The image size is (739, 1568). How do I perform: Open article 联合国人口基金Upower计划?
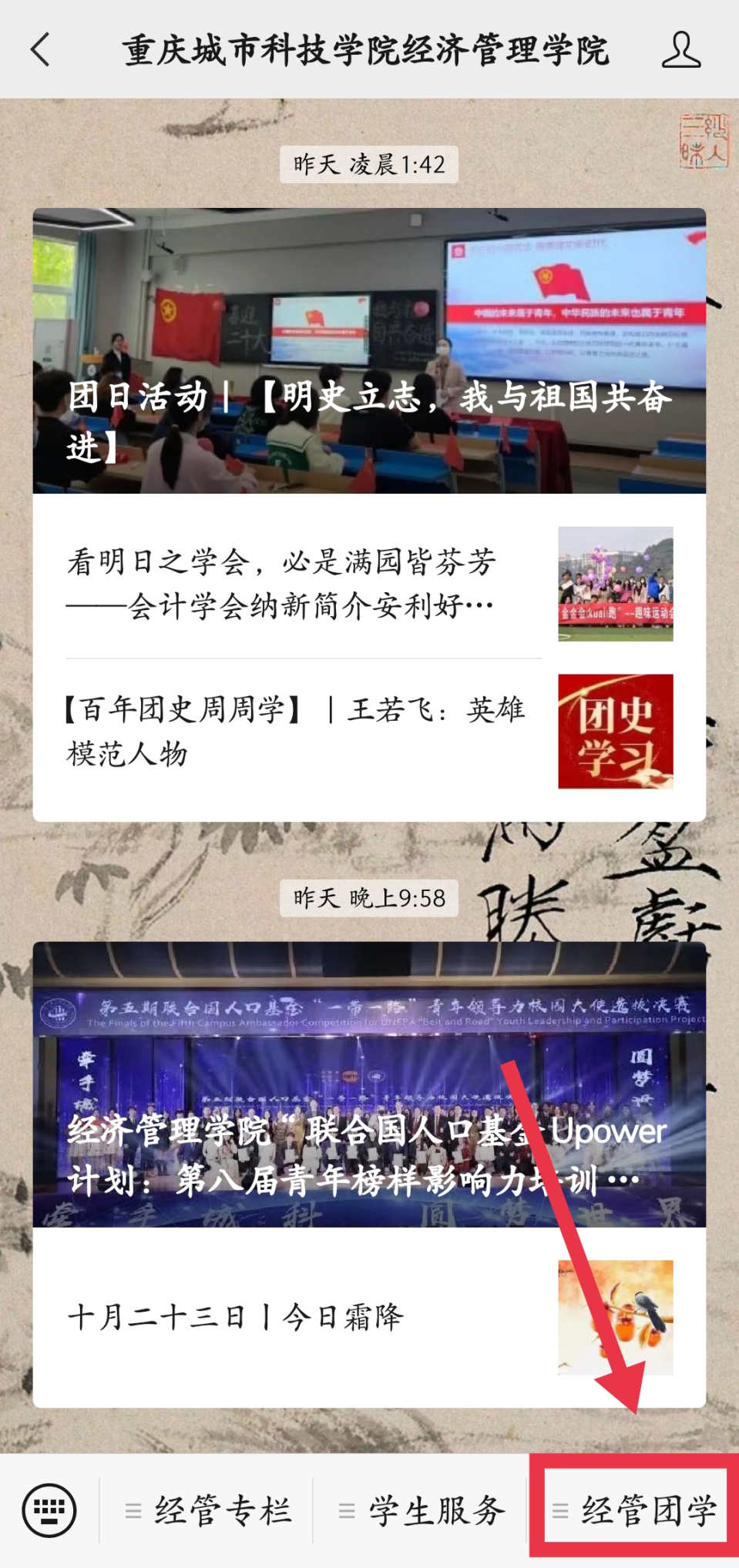[x=369, y=1084]
